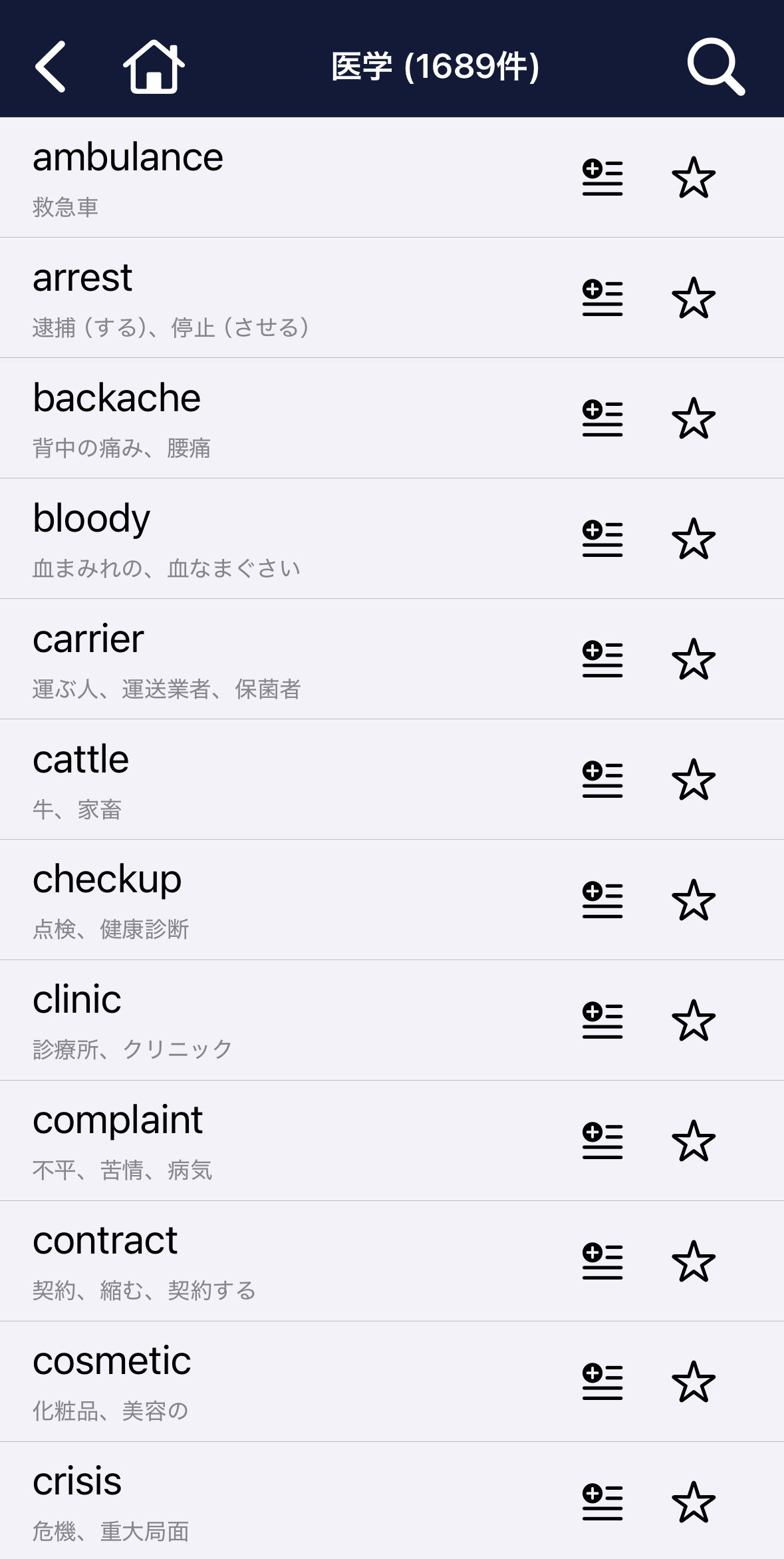Add "cosmetic" to a word list
The height and width of the screenshot is (1559, 784).
pyautogui.click(x=602, y=1380)
